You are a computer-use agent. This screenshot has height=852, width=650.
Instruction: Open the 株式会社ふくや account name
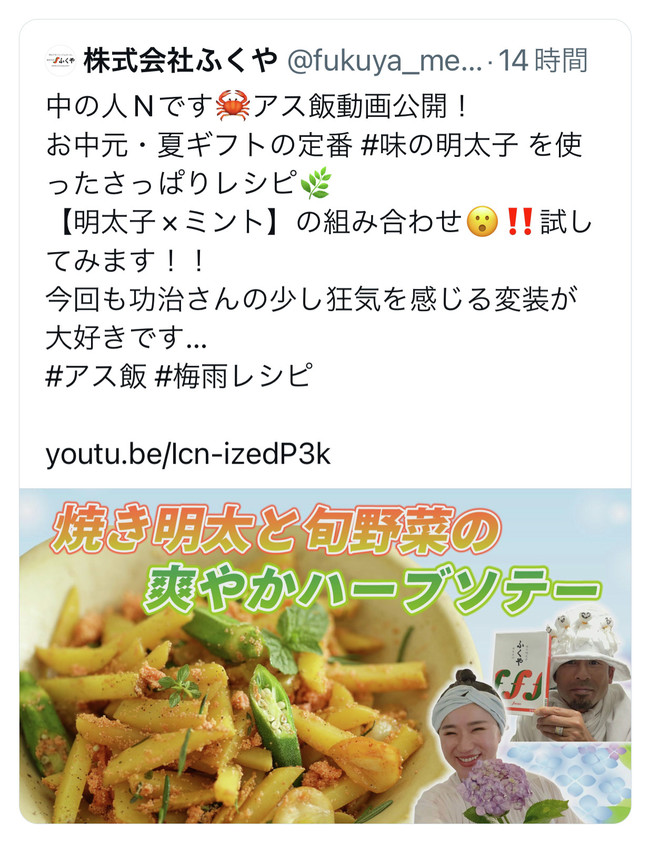[x=181, y=61]
